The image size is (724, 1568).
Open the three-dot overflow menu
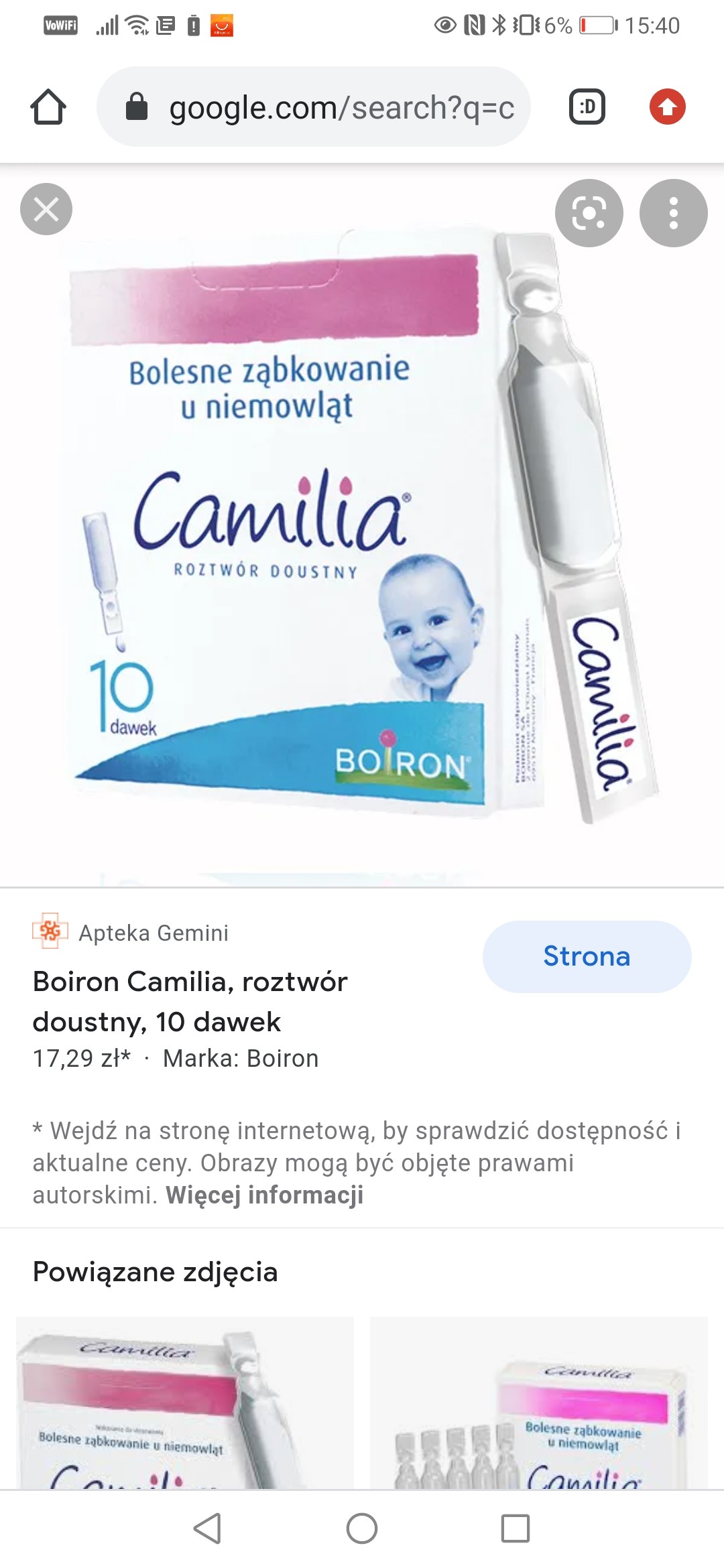(x=673, y=213)
